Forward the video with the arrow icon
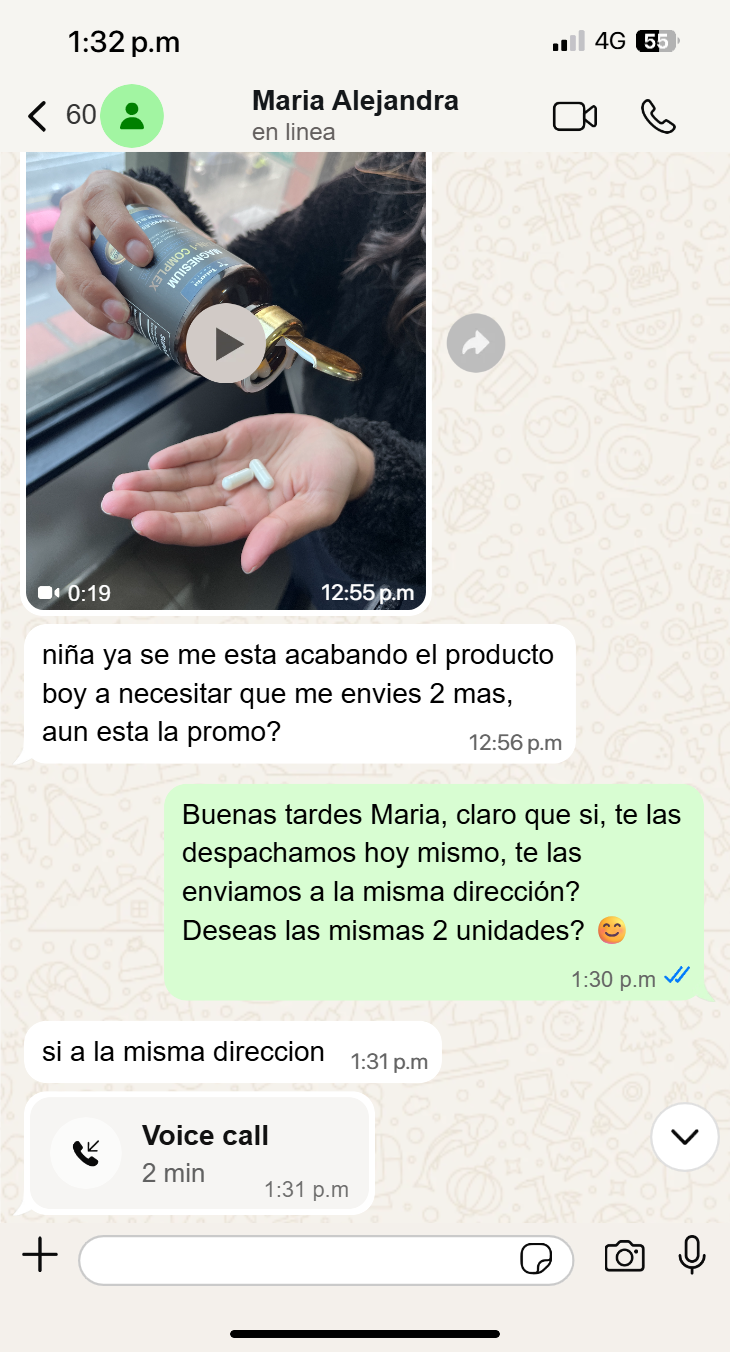 pyautogui.click(x=476, y=344)
